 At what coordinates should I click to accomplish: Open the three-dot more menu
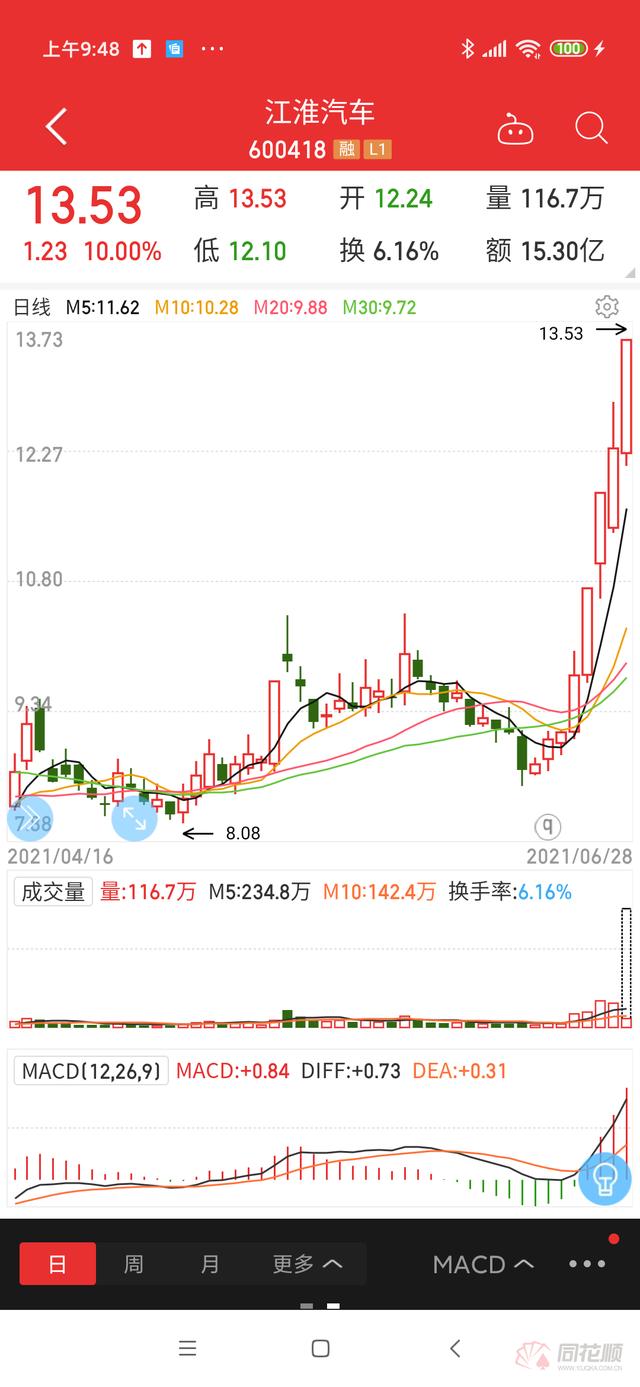[x=588, y=1264]
